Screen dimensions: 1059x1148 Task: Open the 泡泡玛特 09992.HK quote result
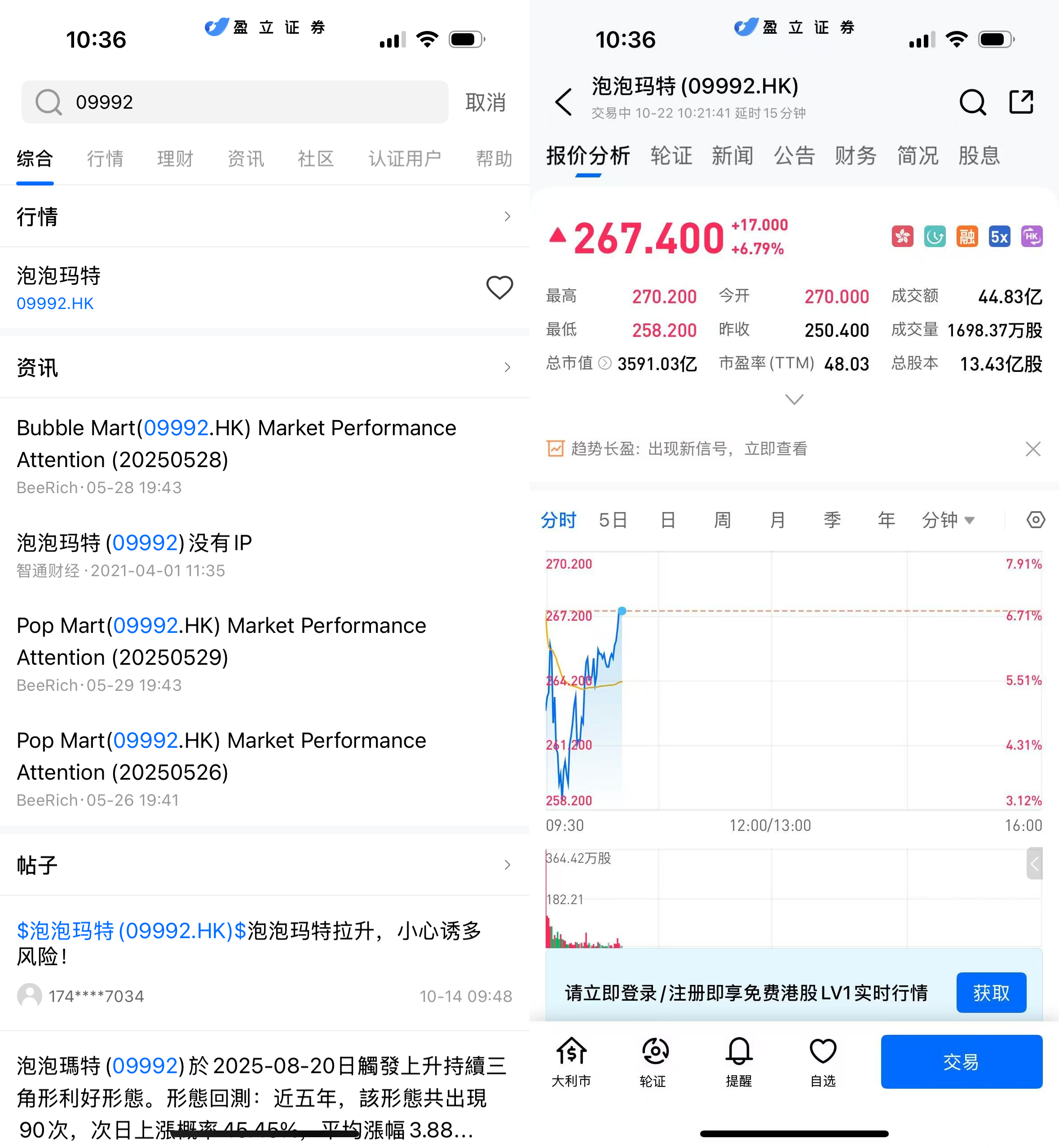[172, 288]
